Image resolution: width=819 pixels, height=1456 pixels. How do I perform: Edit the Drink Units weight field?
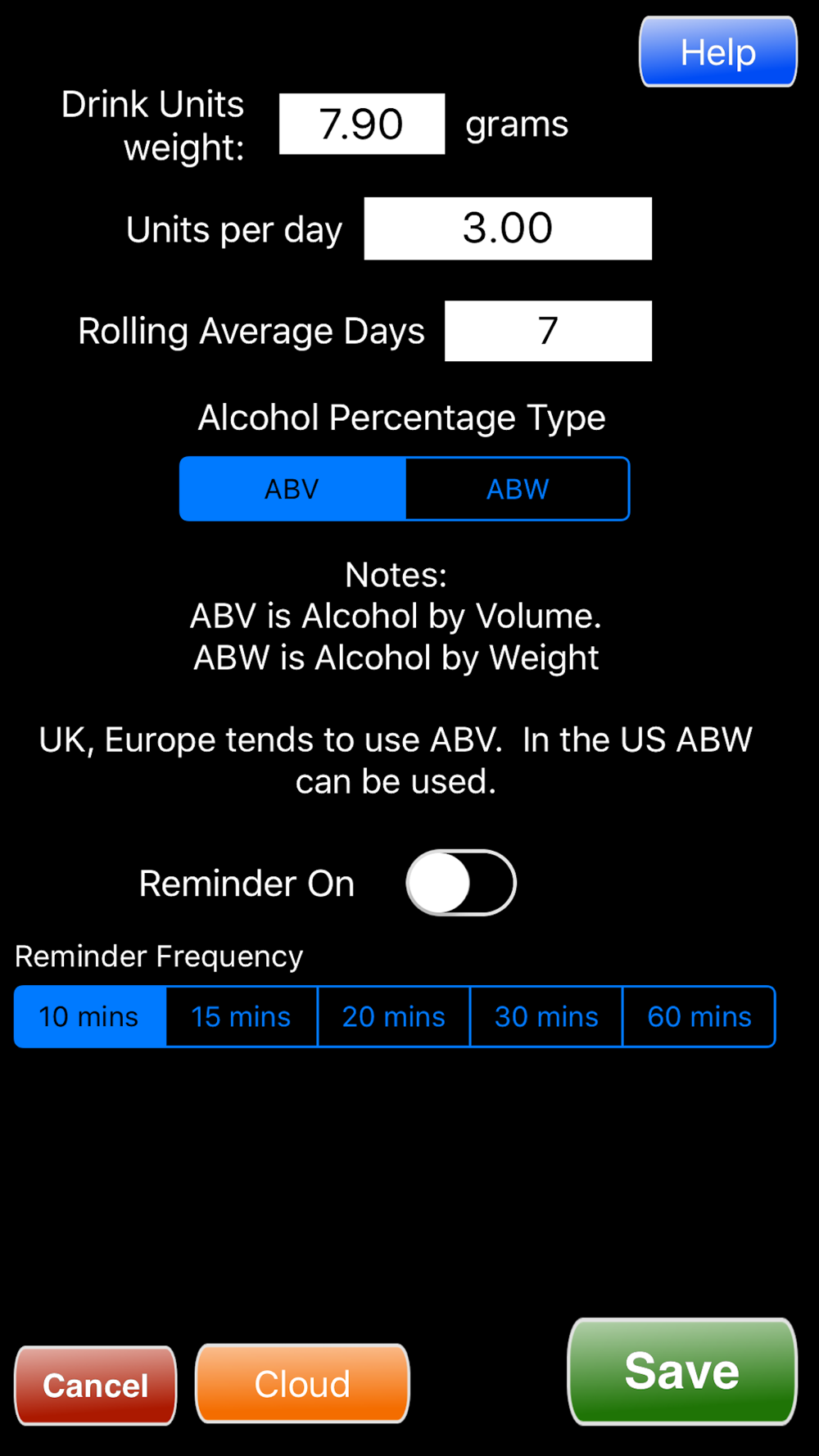[x=362, y=124]
